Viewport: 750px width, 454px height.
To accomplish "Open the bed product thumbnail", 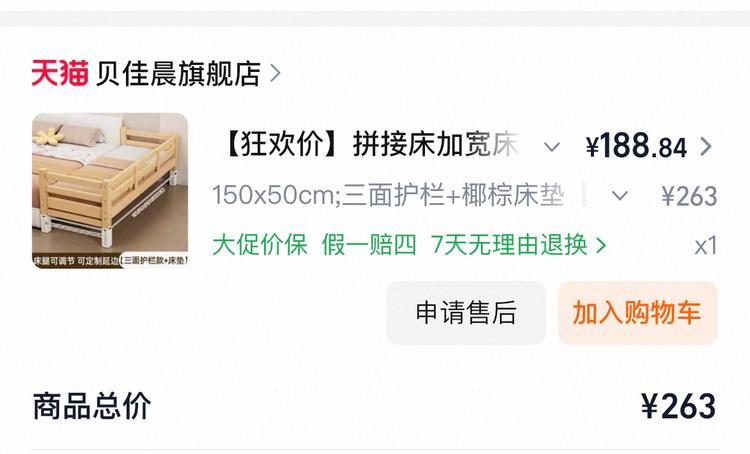I will click(110, 191).
